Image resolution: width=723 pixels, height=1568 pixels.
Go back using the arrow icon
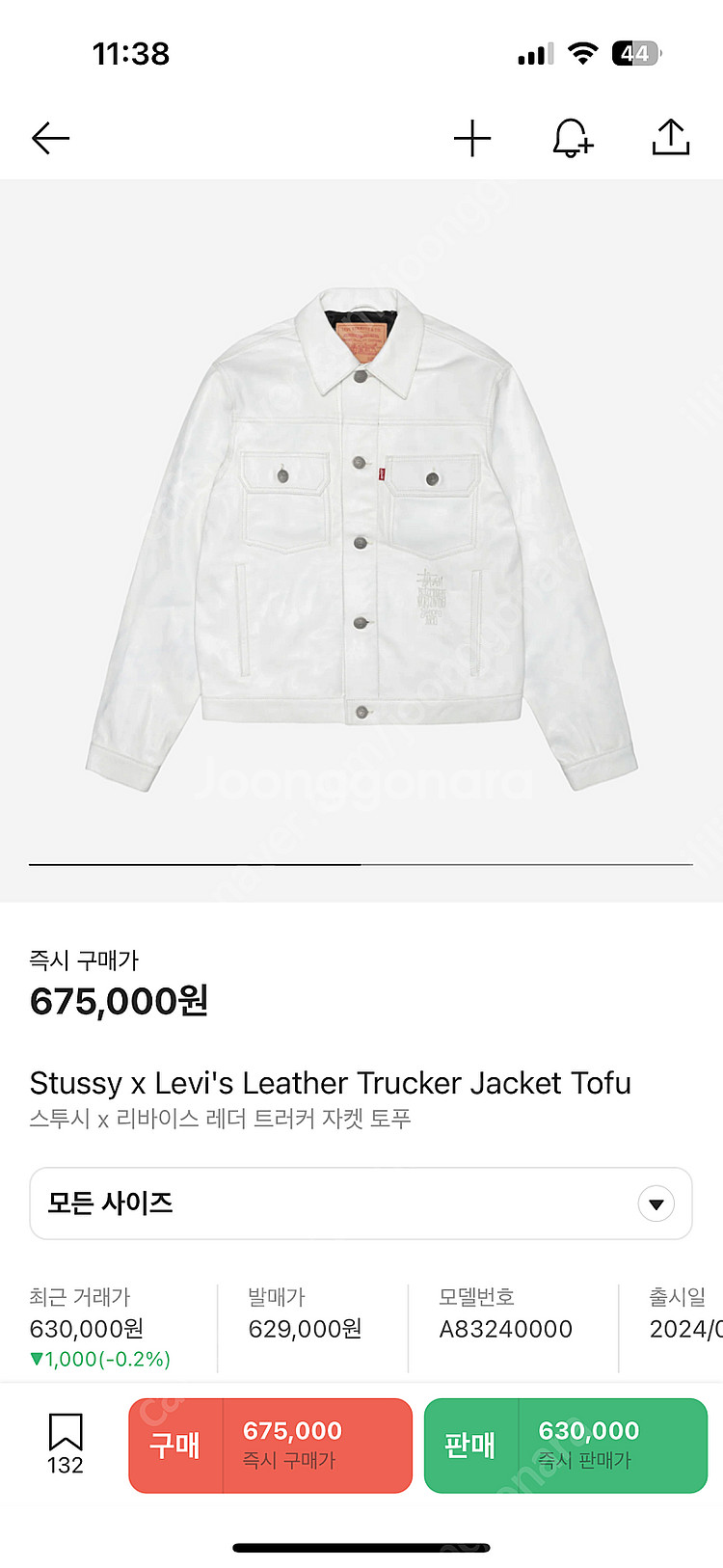(x=50, y=139)
